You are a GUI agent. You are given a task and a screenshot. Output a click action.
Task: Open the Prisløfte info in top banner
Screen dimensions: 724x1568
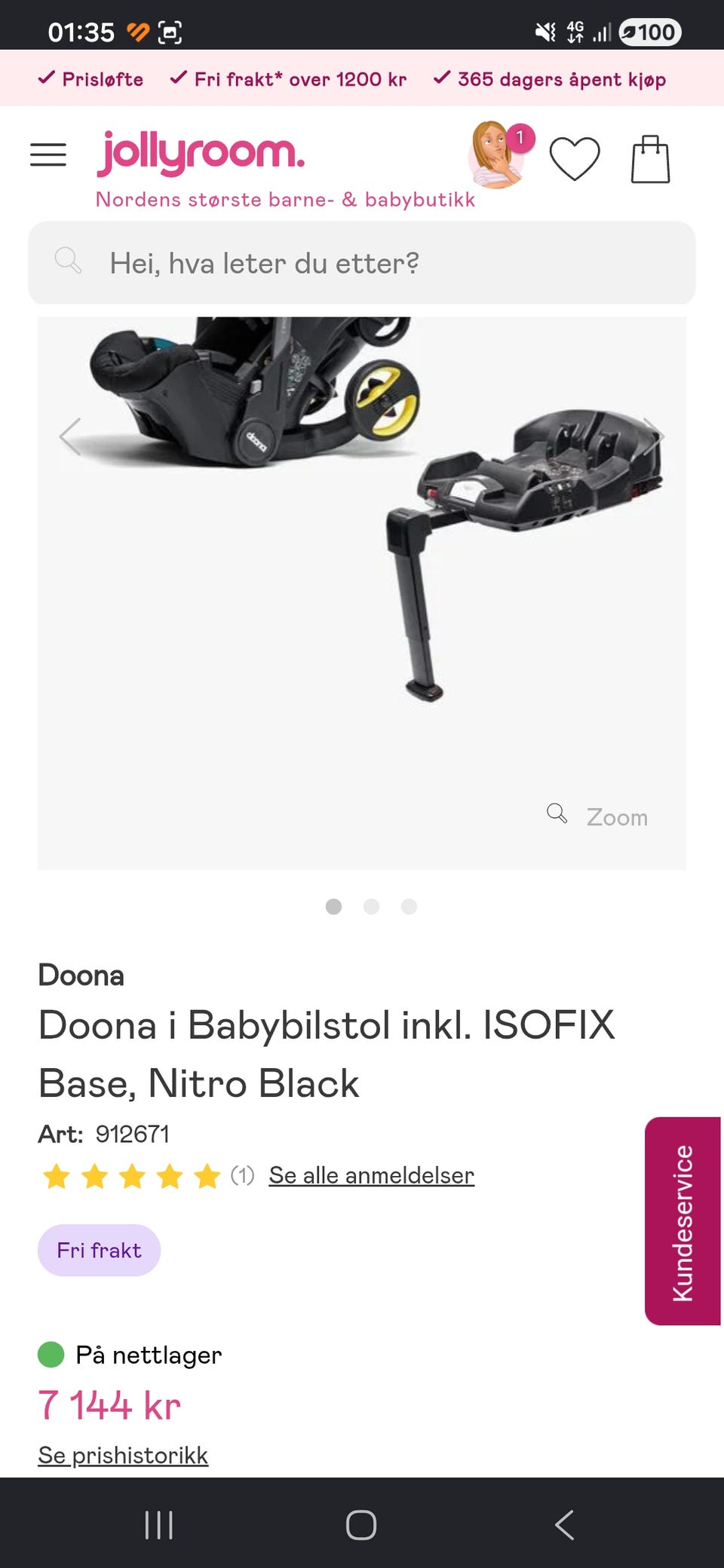pyautogui.click(x=90, y=79)
